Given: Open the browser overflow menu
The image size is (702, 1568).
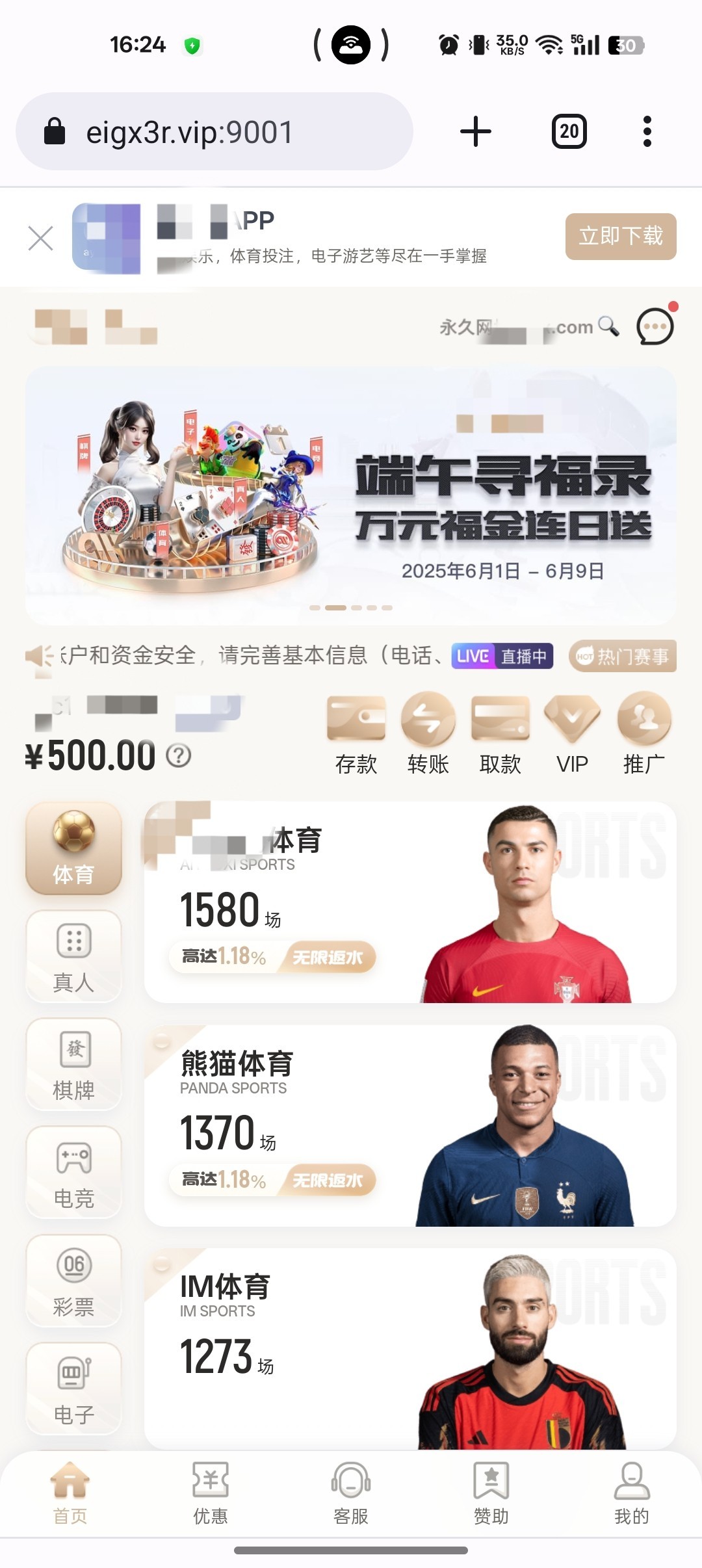Looking at the screenshot, I should point(647,132).
